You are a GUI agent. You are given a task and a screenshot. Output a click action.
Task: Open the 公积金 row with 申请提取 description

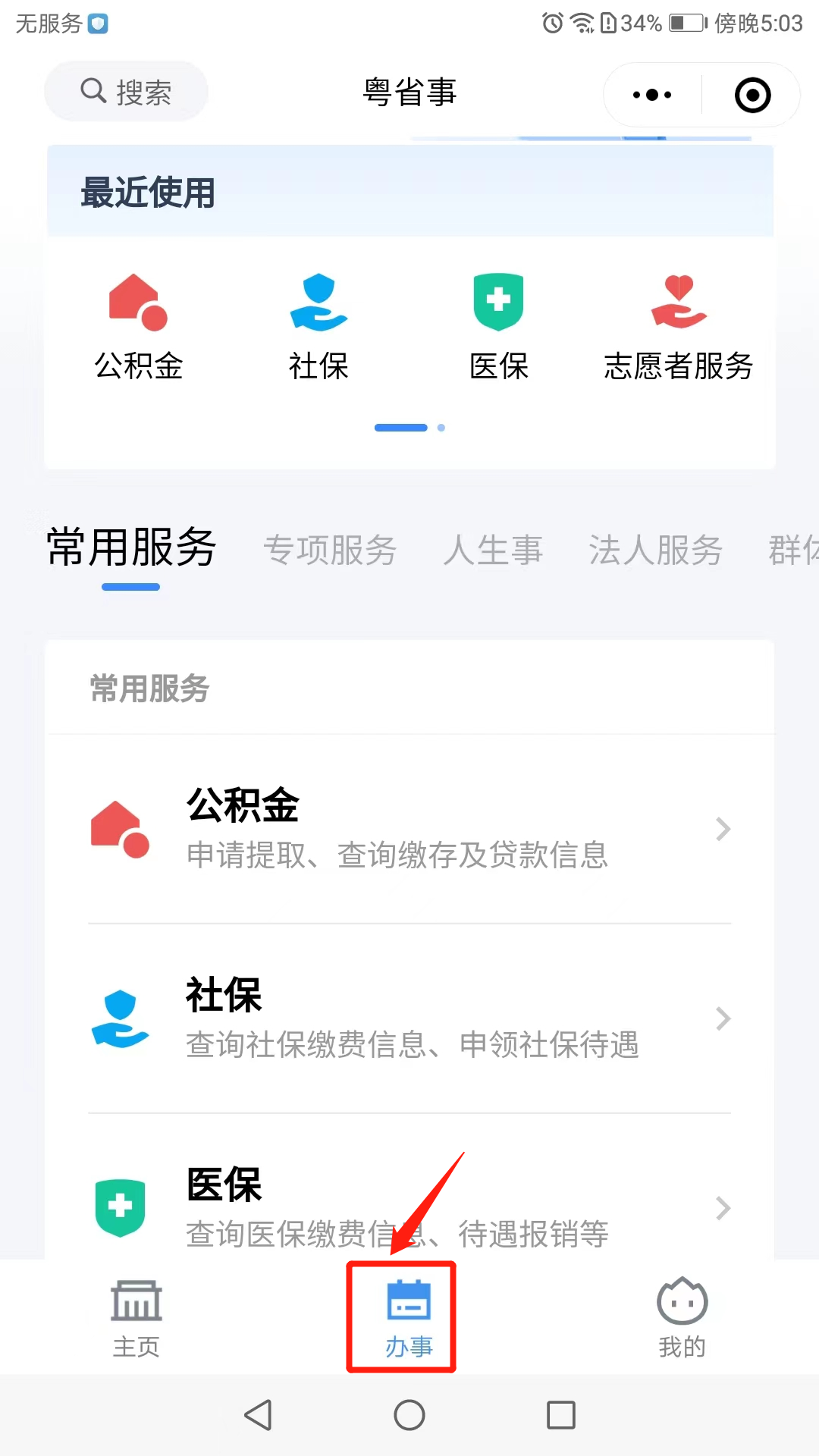pyautogui.click(x=409, y=829)
